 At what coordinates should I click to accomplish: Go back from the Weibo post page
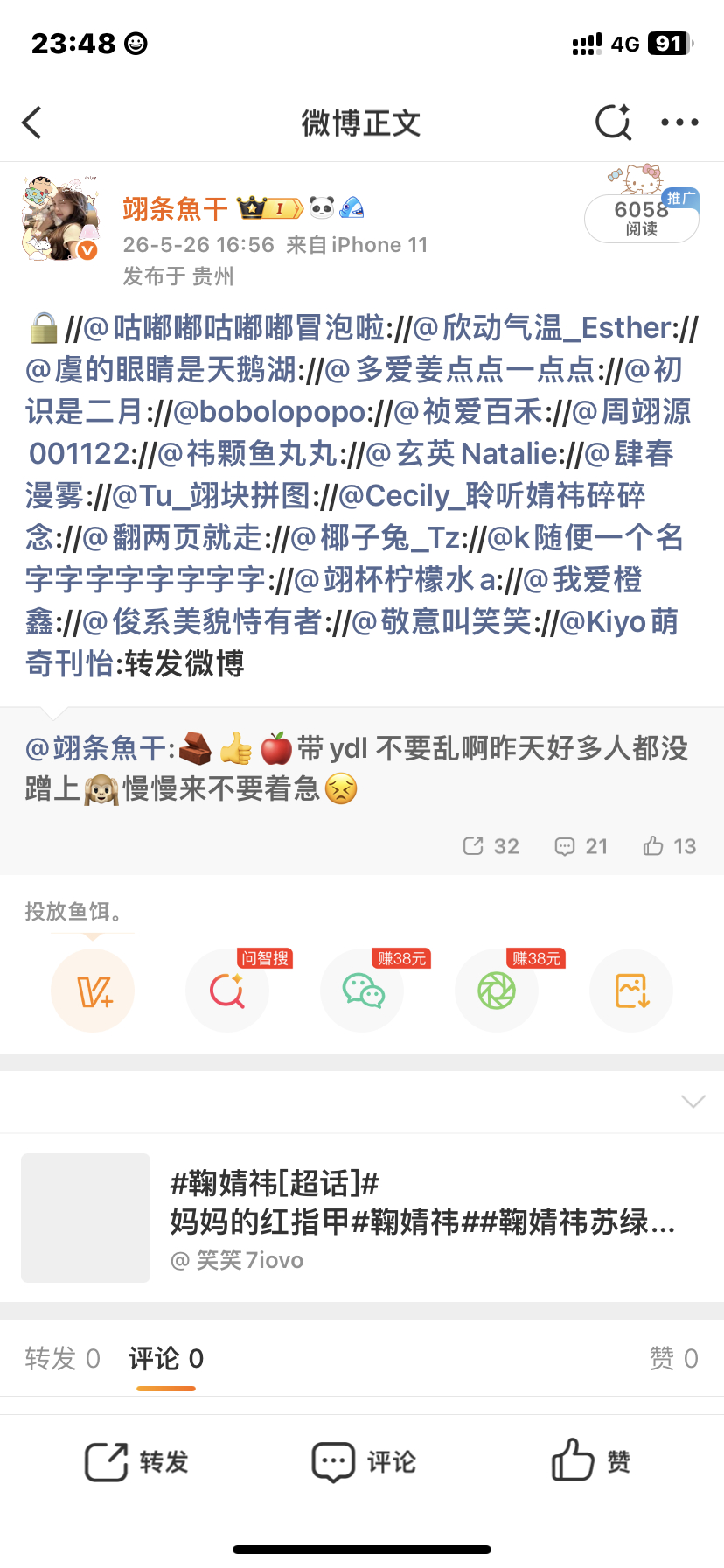[x=32, y=122]
